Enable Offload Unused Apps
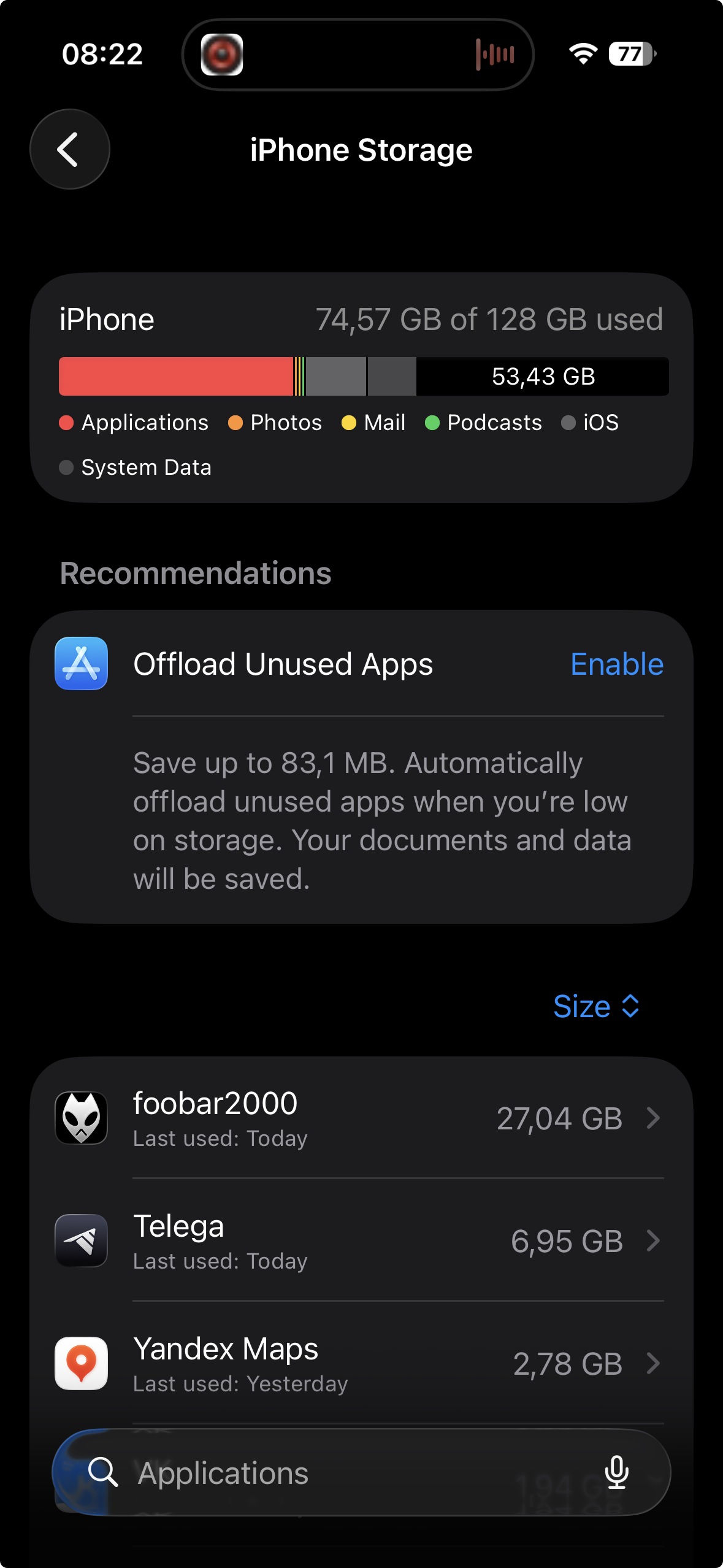723x1568 pixels. pyautogui.click(x=616, y=664)
